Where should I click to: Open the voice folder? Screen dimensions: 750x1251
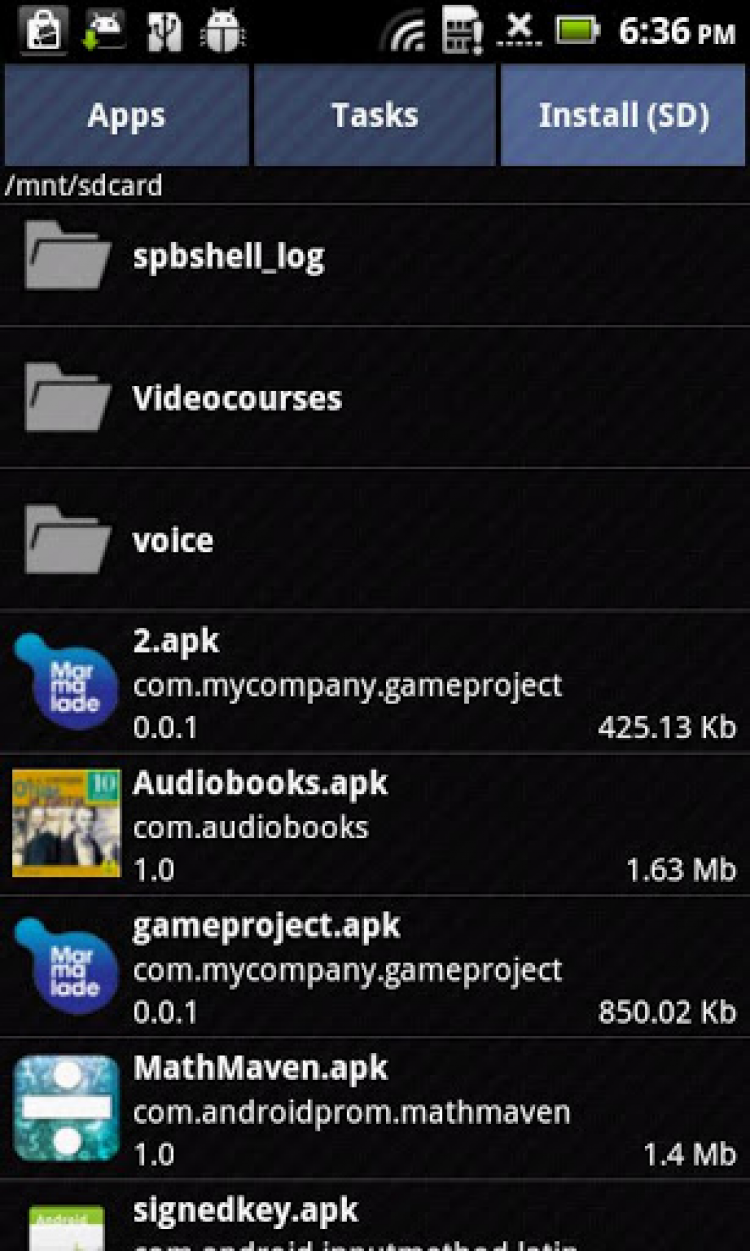tap(375, 541)
